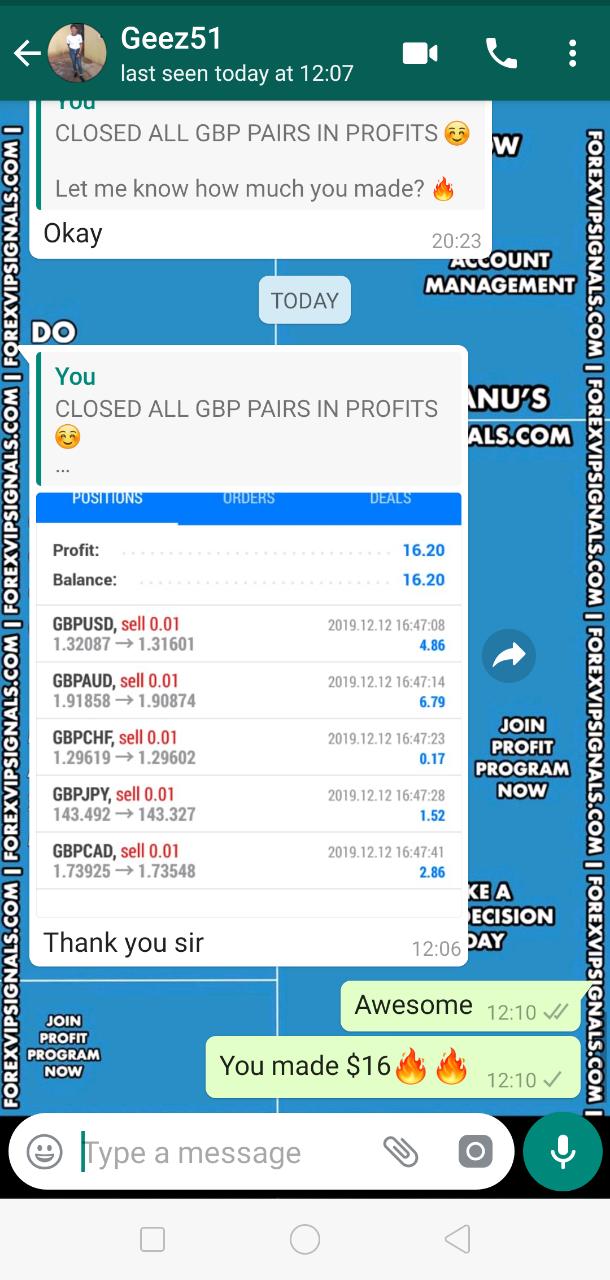Open the recent apps overview
Image resolution: width=610 pixels, height=1280 pixels.
(153, 1240)
